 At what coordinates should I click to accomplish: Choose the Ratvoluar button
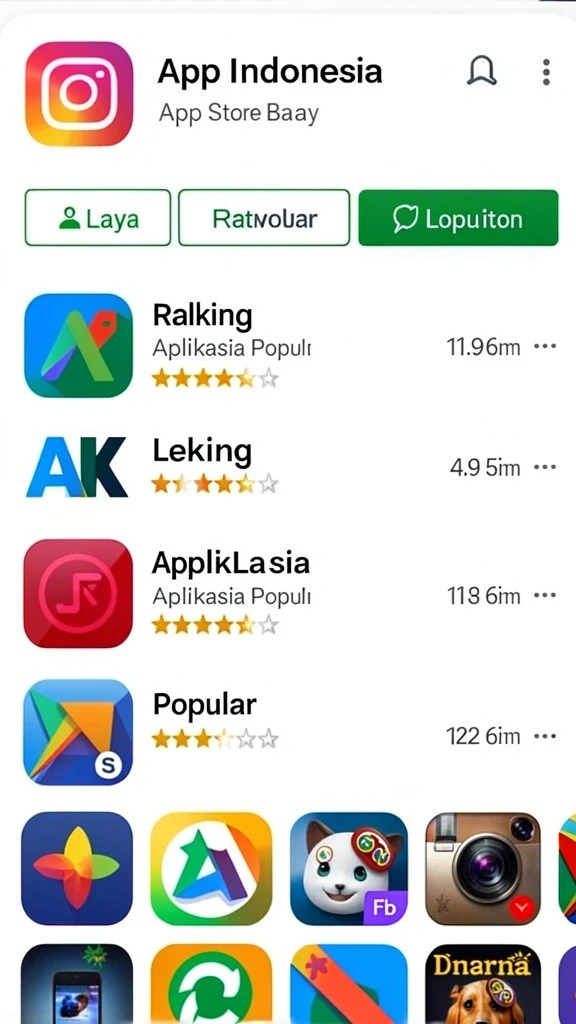point(264,217)
